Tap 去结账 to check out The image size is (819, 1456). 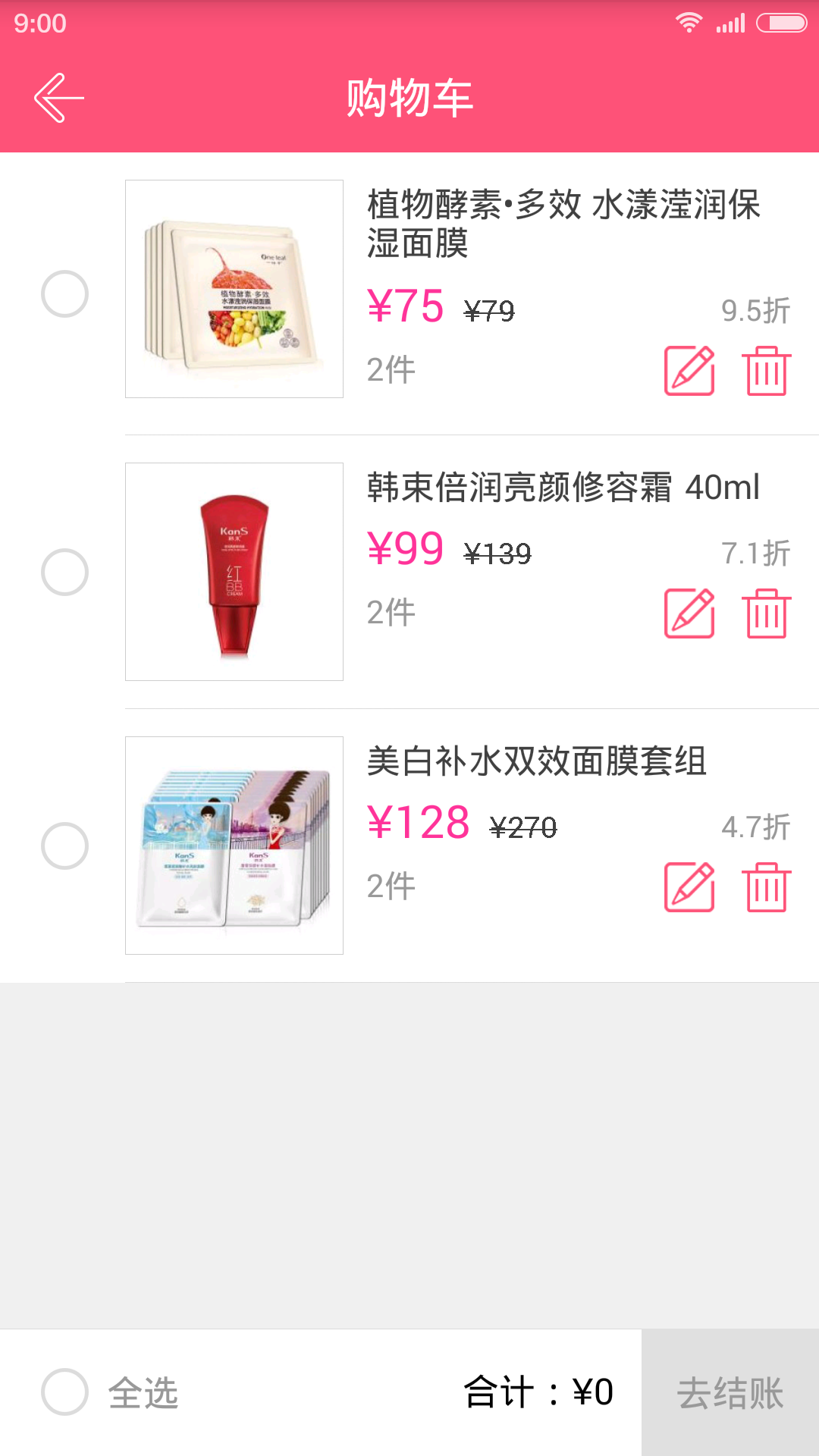(730, 1392)
